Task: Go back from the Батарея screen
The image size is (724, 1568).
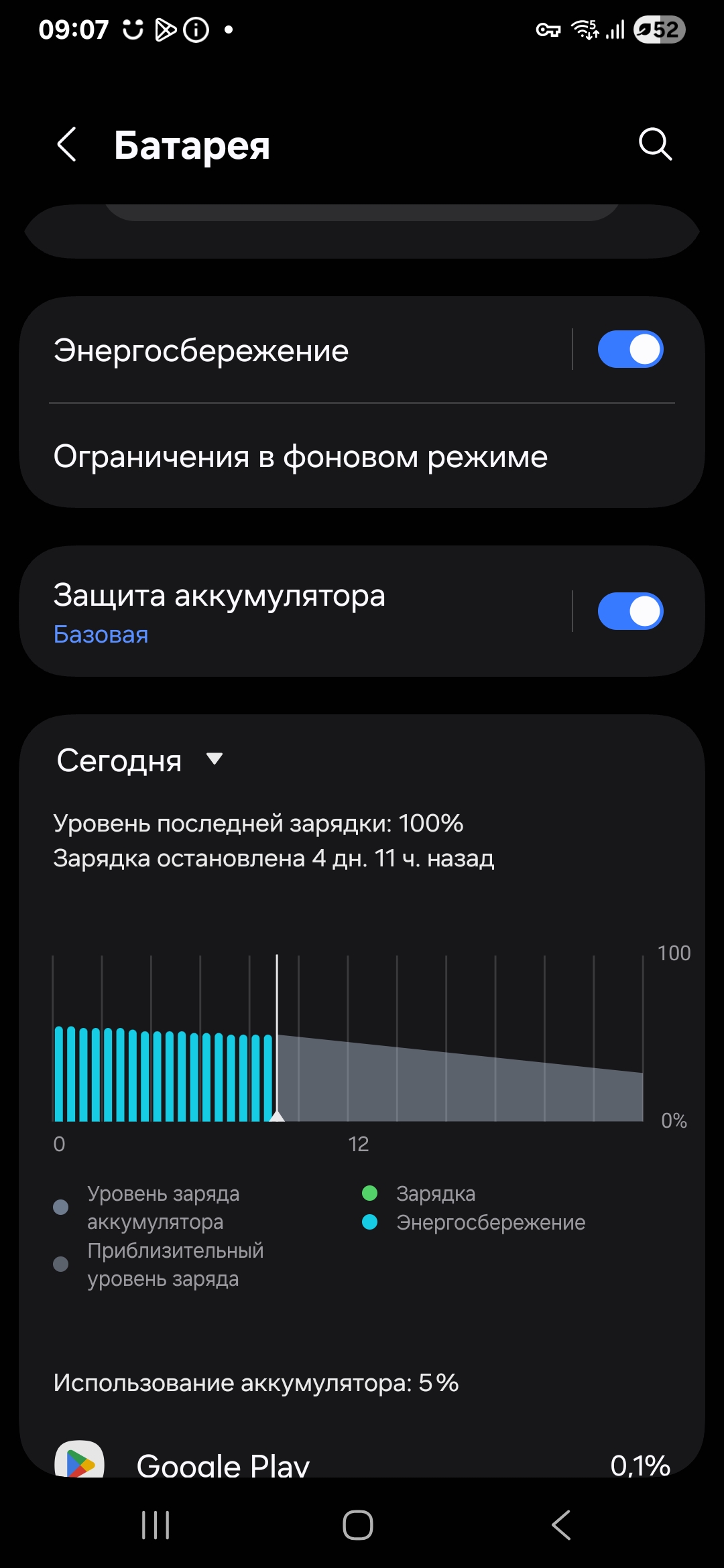Action: coord(66,144)
